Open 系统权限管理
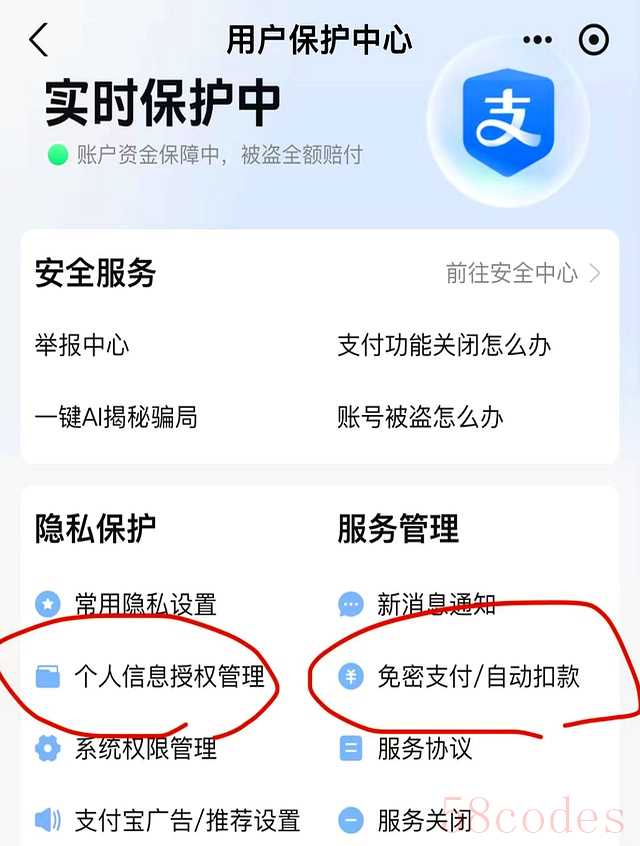The image size is (640, 846). [145, 748]
